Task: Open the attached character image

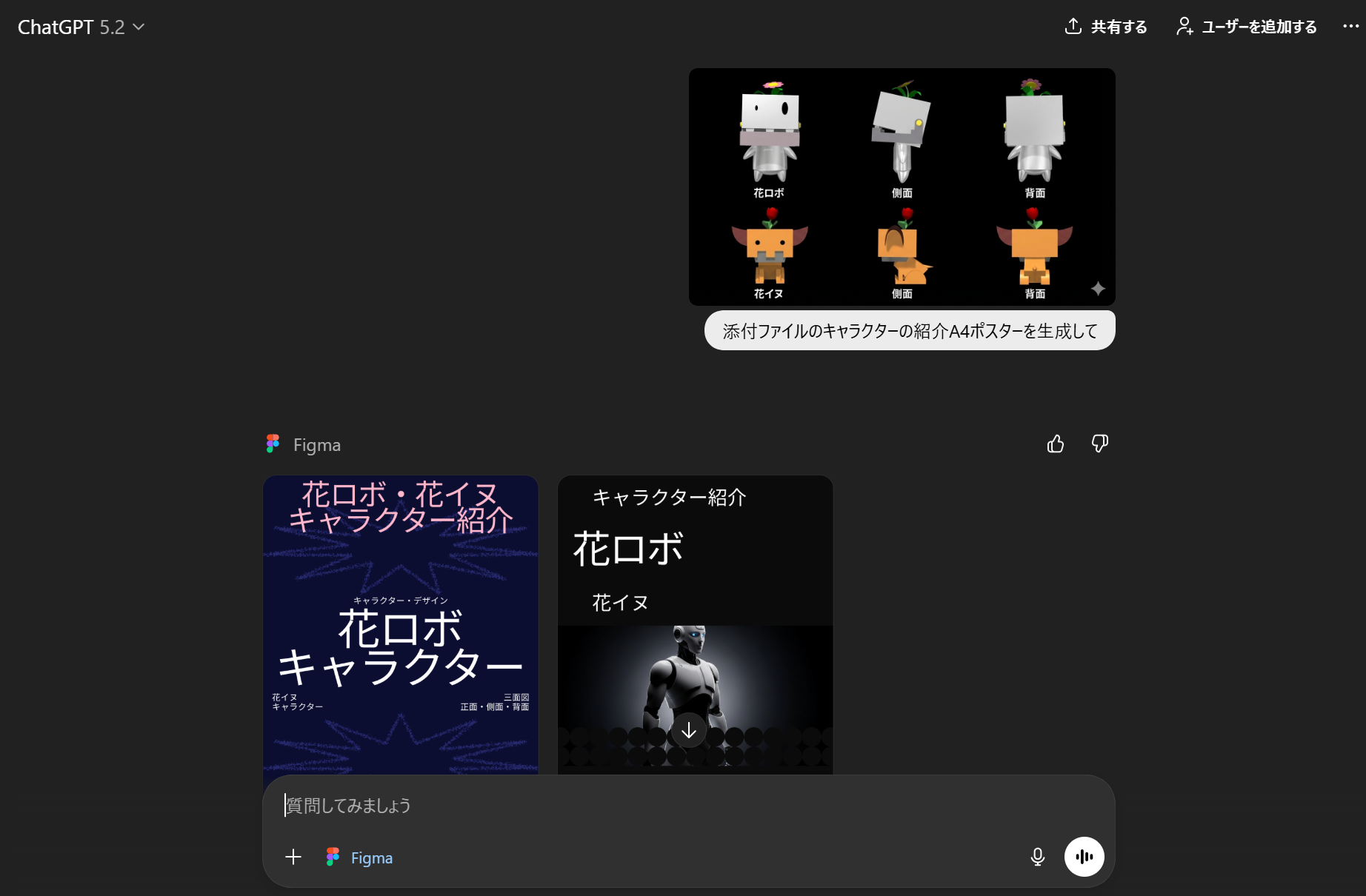Action: (902, 187)
